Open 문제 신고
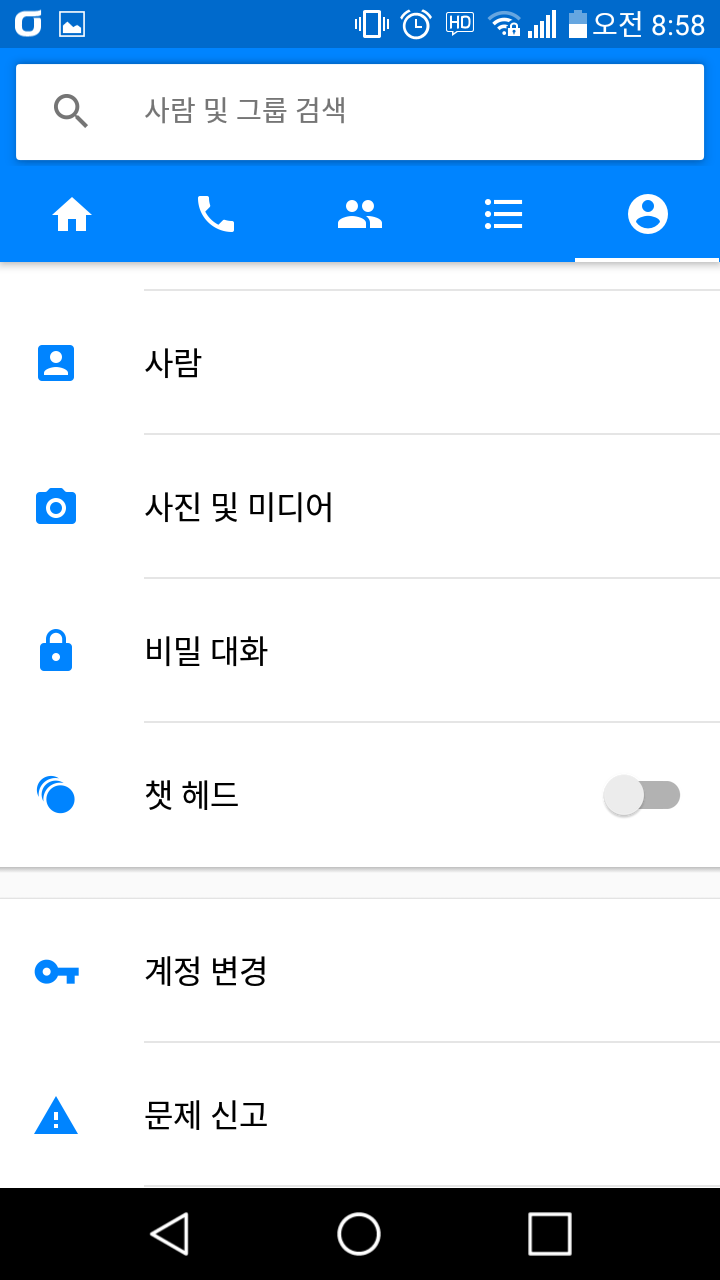Viewport: 720px width, 1280px height. tap(360, 1115)
